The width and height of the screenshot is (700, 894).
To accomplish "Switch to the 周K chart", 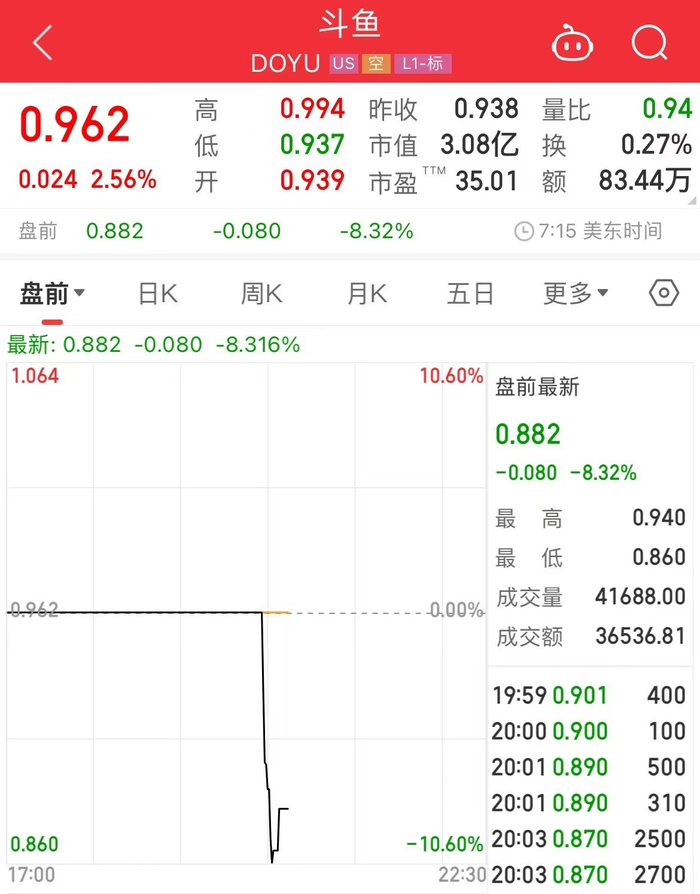I will (262, 293).
